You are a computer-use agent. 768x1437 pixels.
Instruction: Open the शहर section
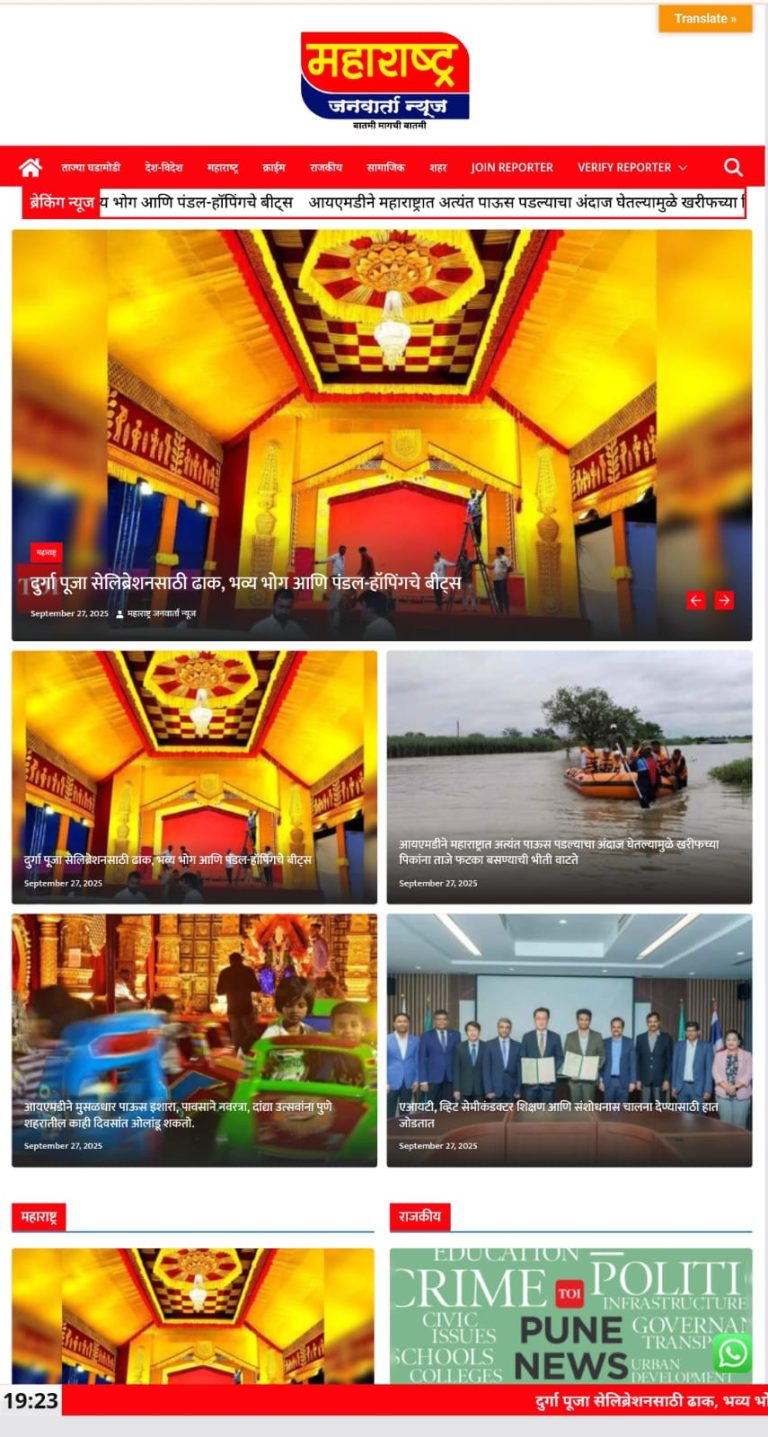coord(438,167)
